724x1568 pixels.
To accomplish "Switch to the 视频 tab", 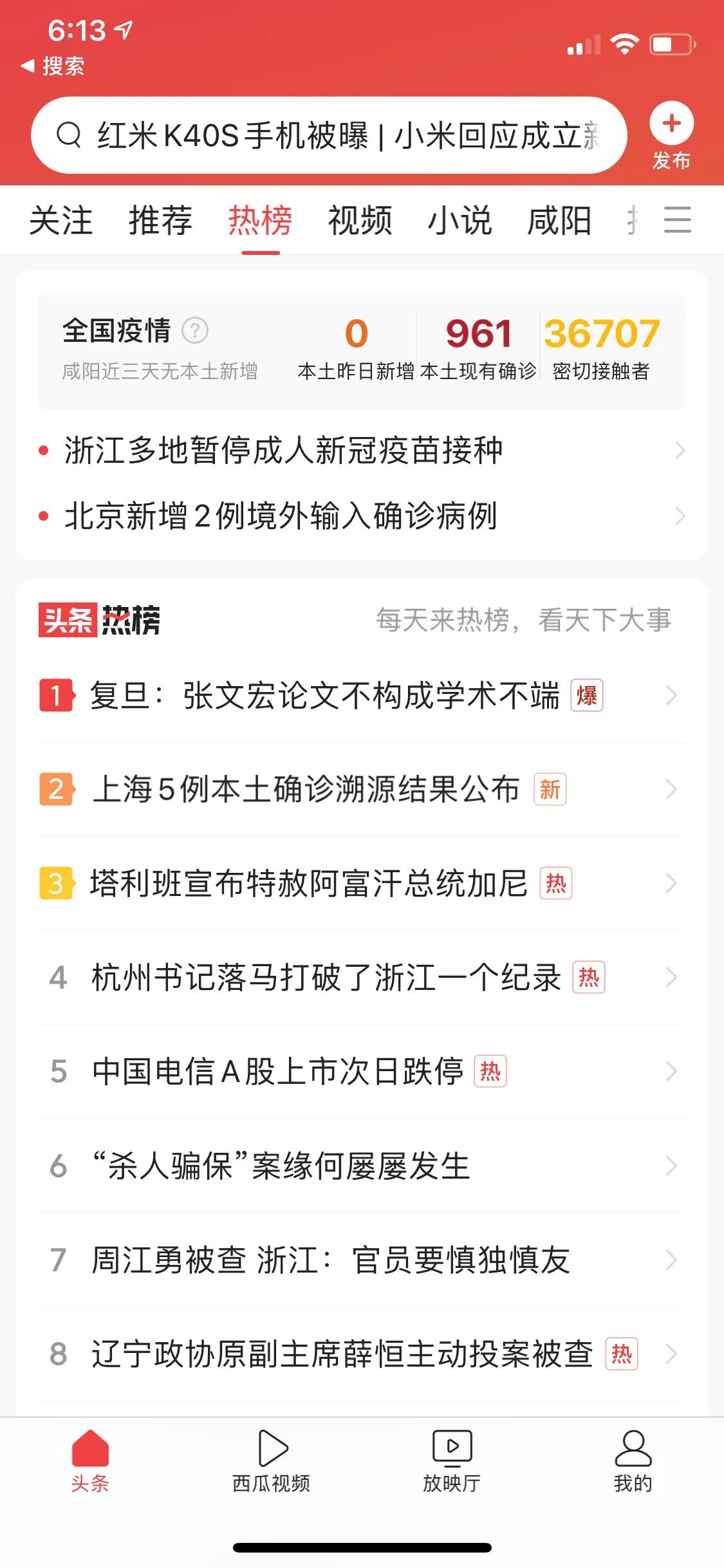I will (x=360, y=220).
